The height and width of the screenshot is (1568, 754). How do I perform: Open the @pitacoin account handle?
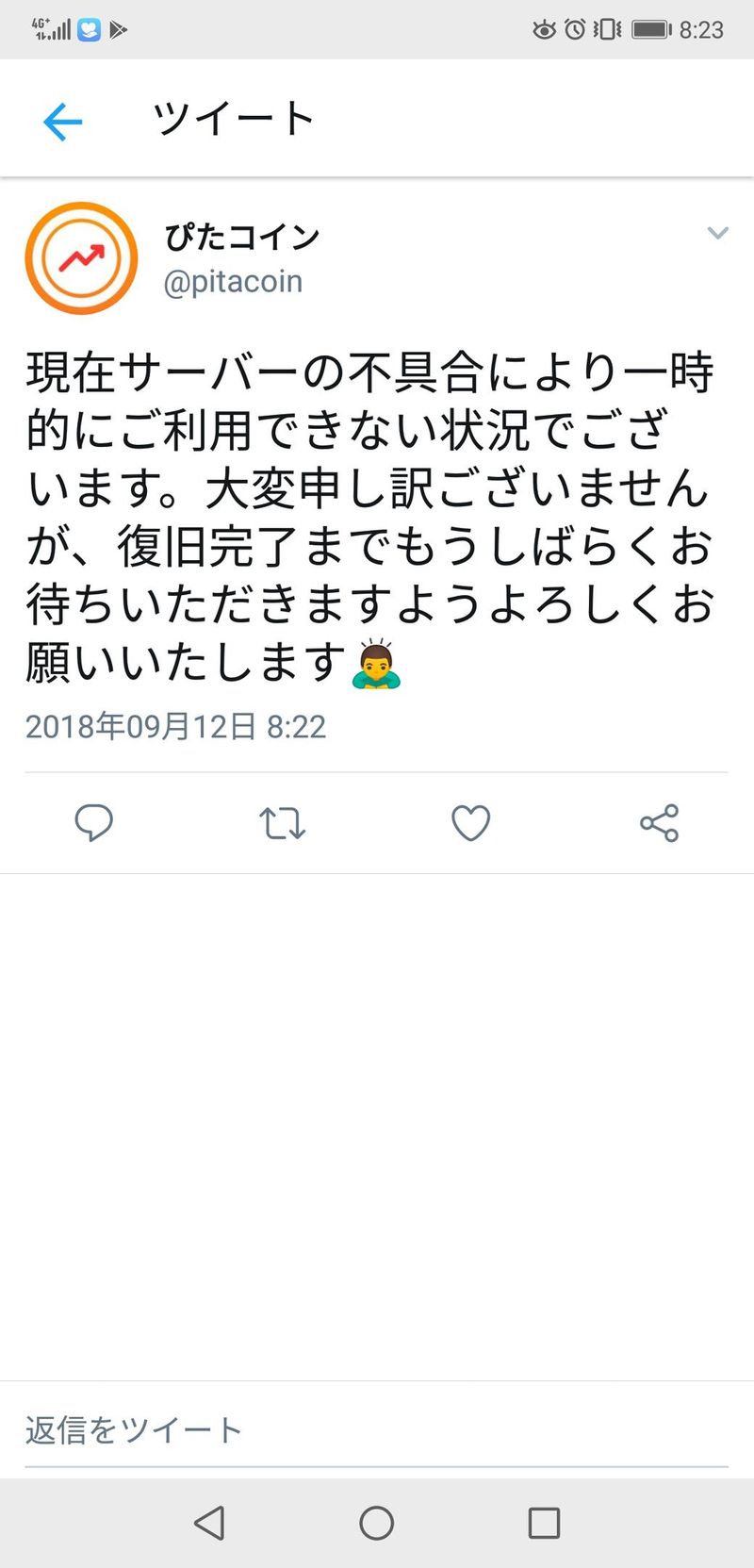point(233,282)
